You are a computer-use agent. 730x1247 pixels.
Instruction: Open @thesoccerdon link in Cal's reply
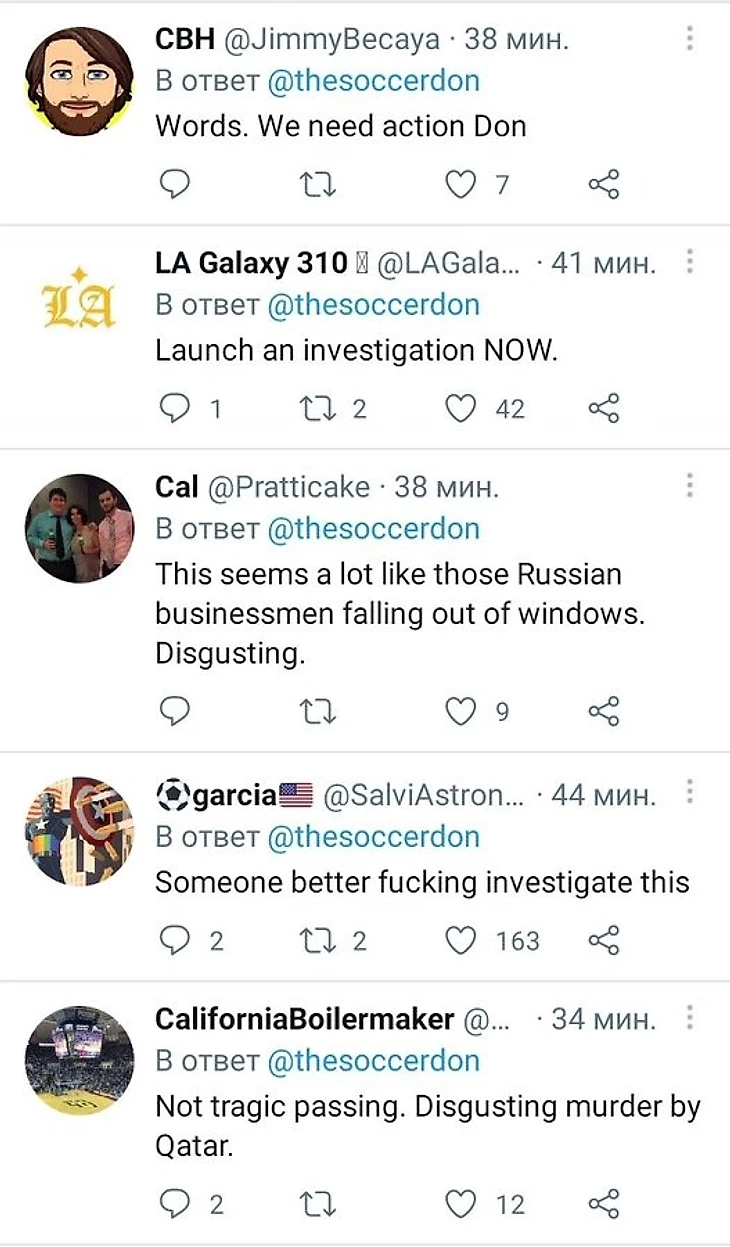click(x=373, y=529)
